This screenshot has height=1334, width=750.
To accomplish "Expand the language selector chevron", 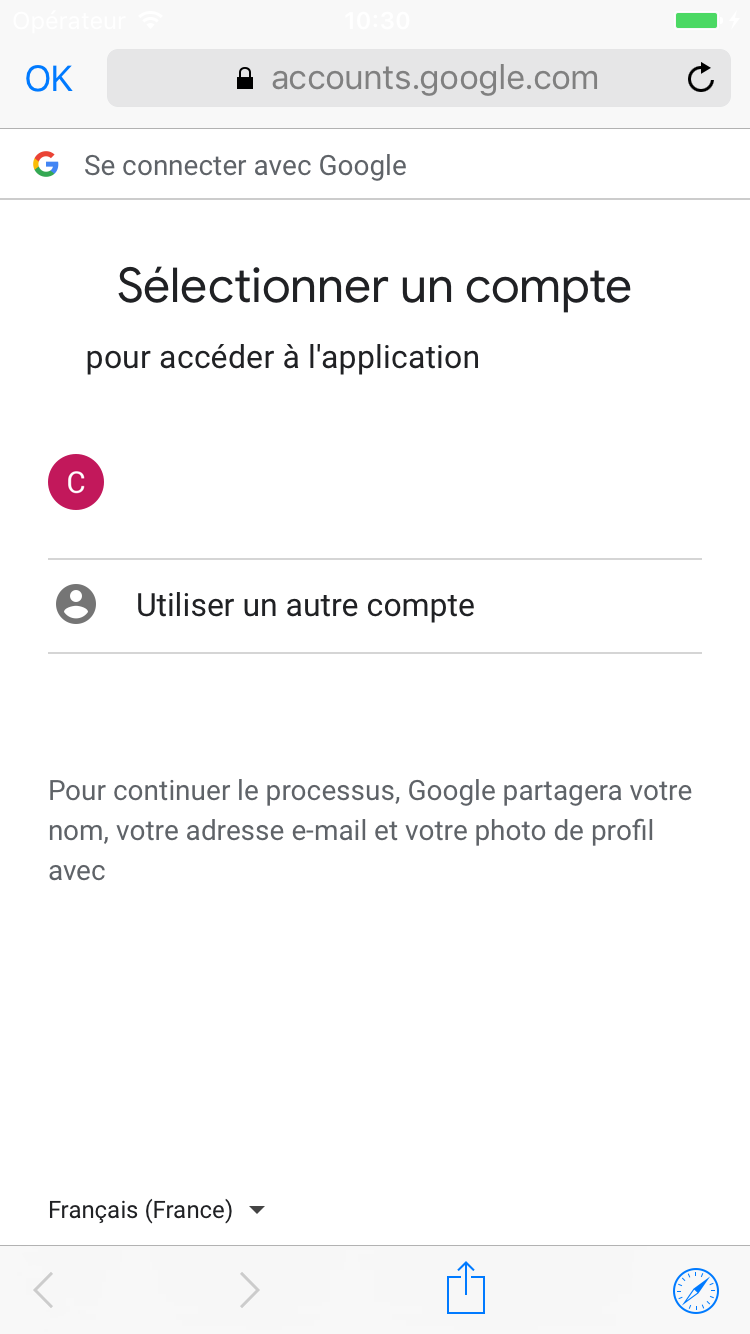I will pyautogui.click(x=256, y=1209).
